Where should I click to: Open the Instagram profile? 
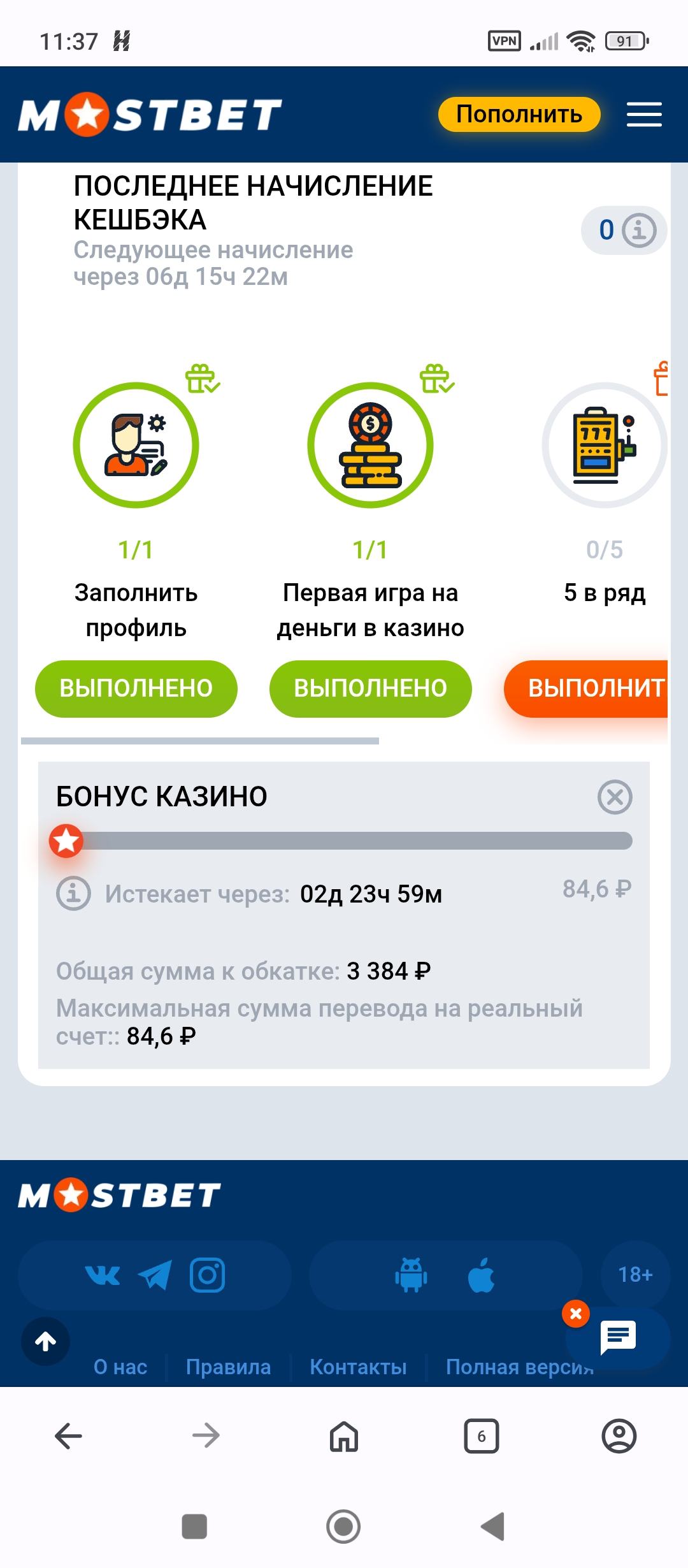click(208, 1275)
